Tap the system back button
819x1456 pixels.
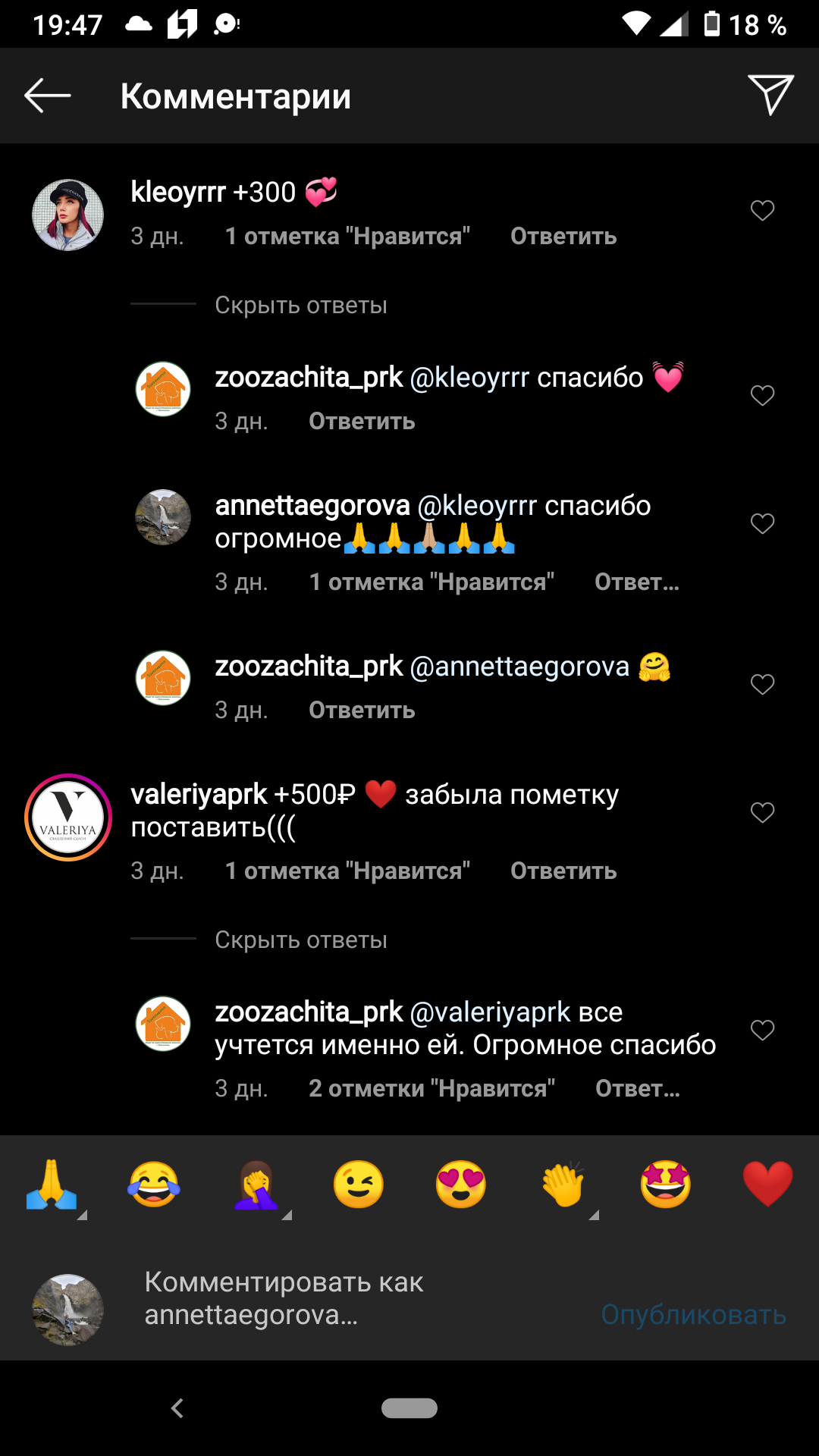(177, 1408)
